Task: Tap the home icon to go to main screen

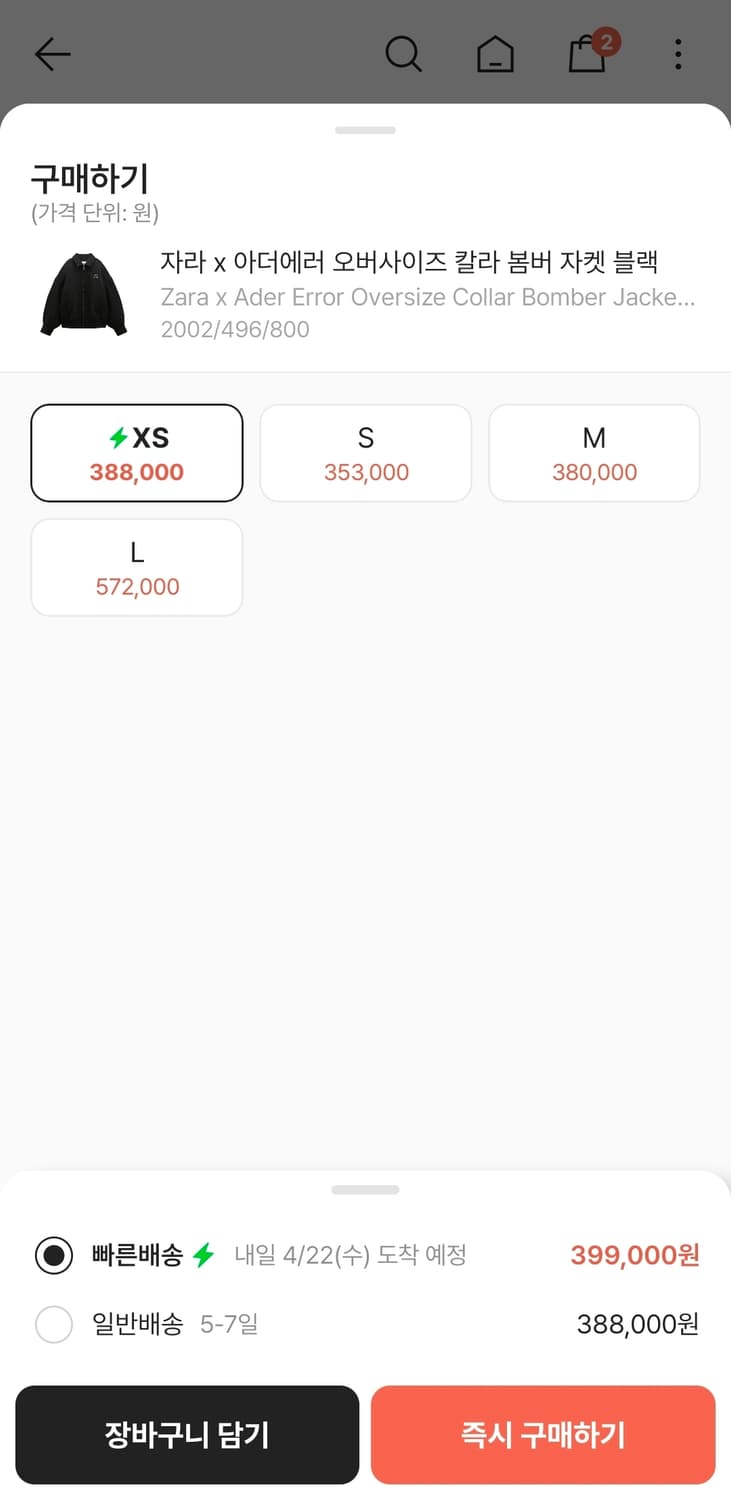Action: pyautogui.click(x=495, y=55)
